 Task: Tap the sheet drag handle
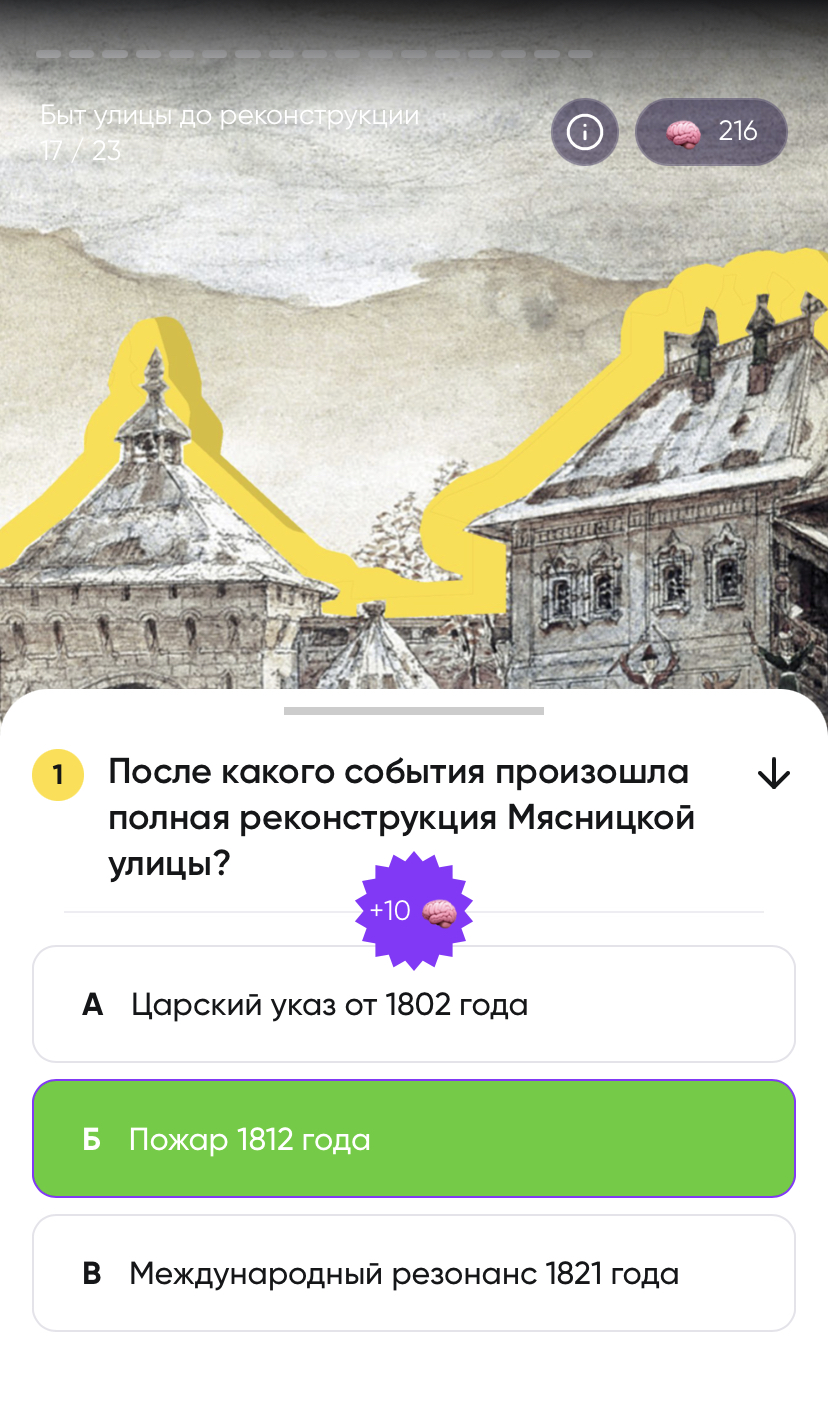pyautogui.click(x=413, y=711)
